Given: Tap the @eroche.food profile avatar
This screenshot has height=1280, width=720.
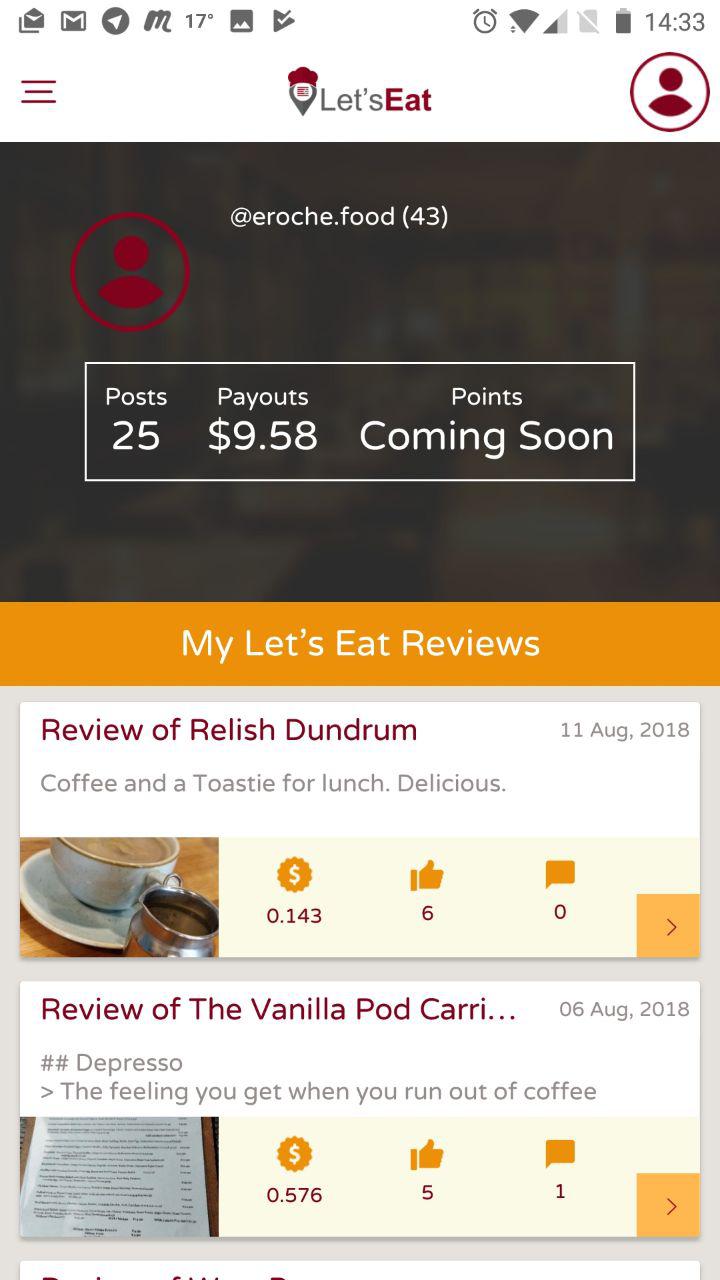Looking at the screenshot, I should click(130, 271).
